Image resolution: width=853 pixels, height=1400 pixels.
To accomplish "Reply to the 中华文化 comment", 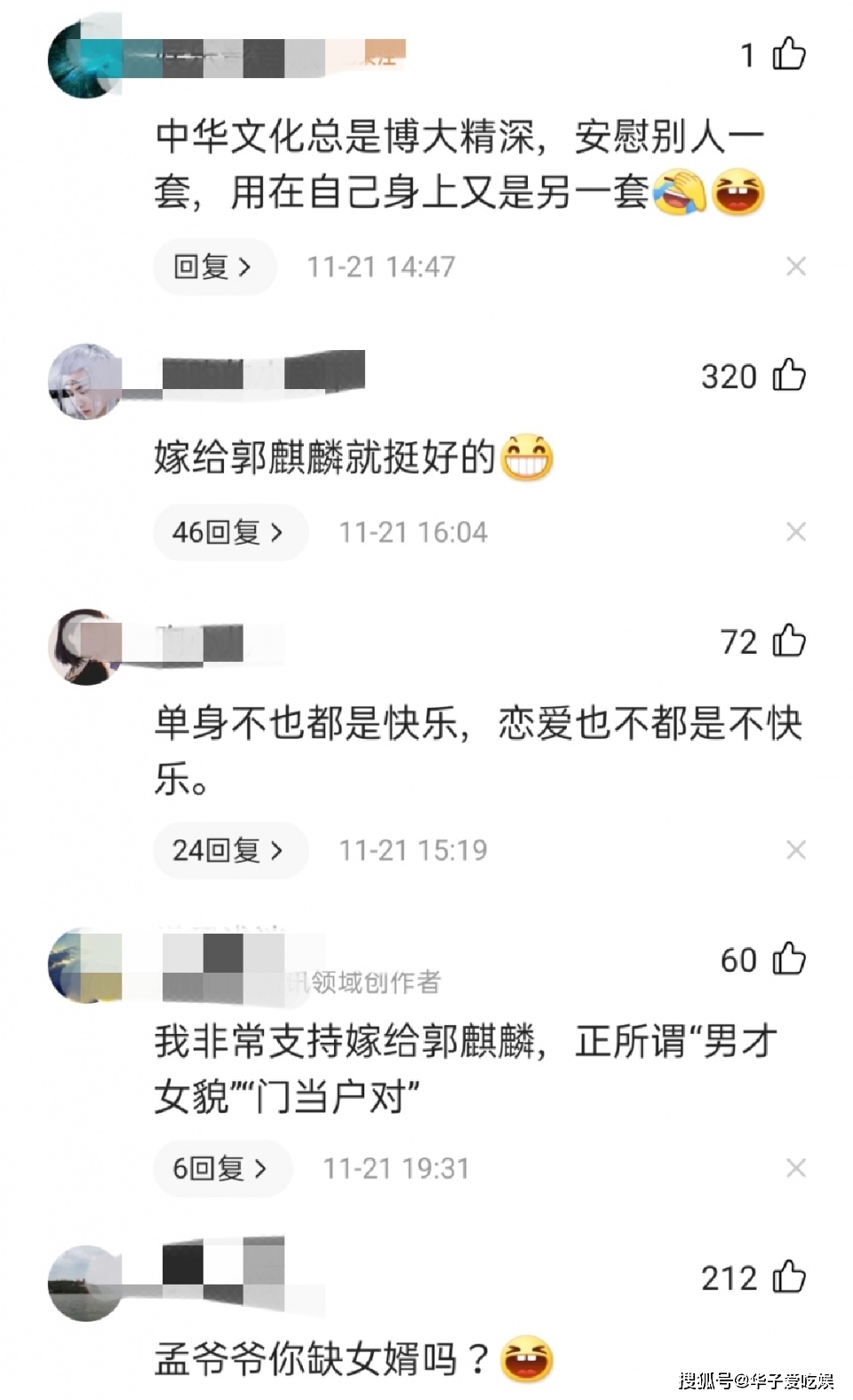I will pos(214,266).
